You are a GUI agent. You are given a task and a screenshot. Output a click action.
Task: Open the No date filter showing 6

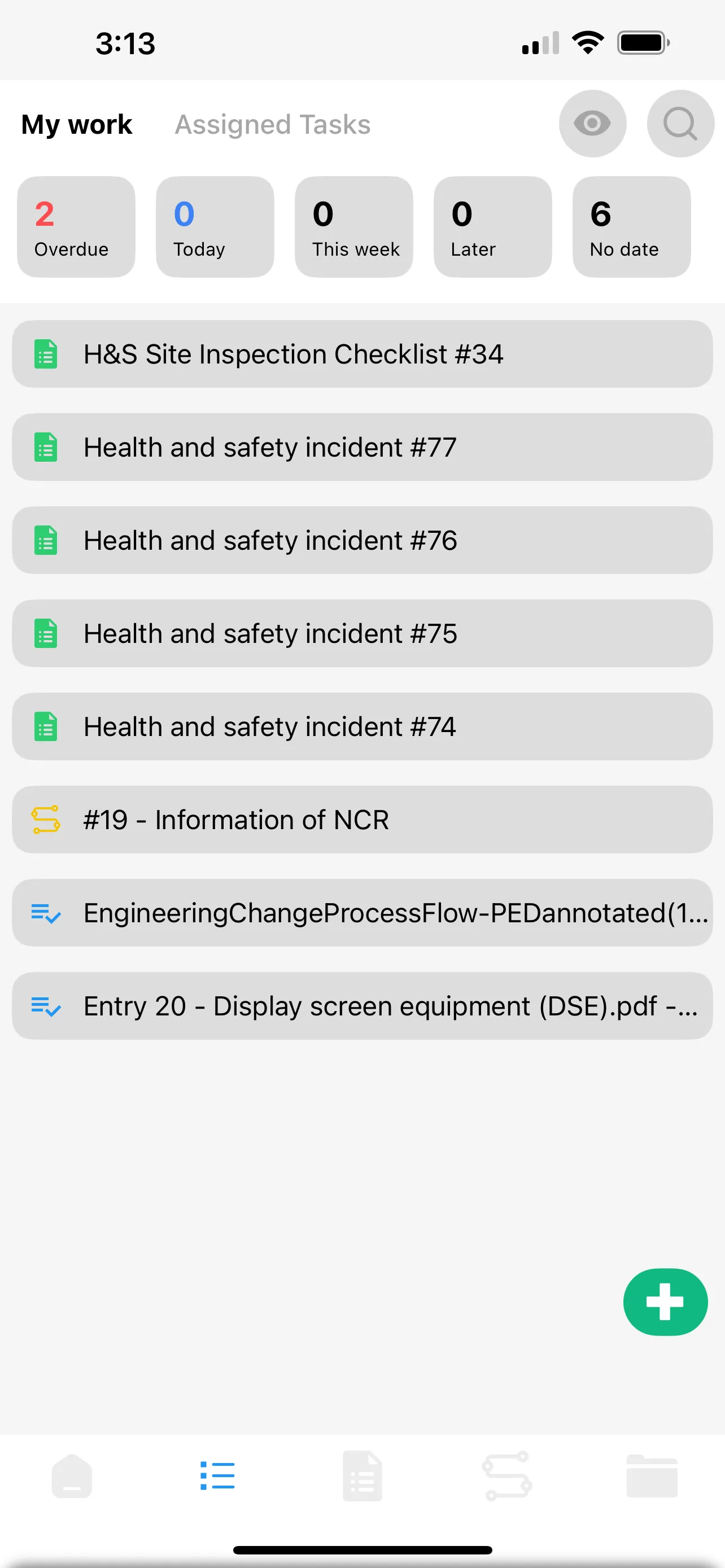pos(631,226)
